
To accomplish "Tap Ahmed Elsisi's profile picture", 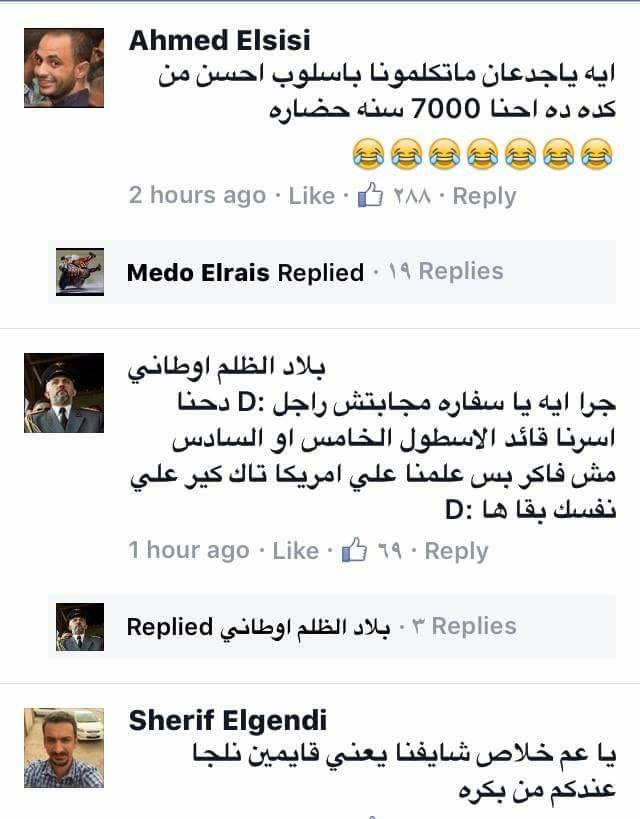I will [x=64, y=68].
